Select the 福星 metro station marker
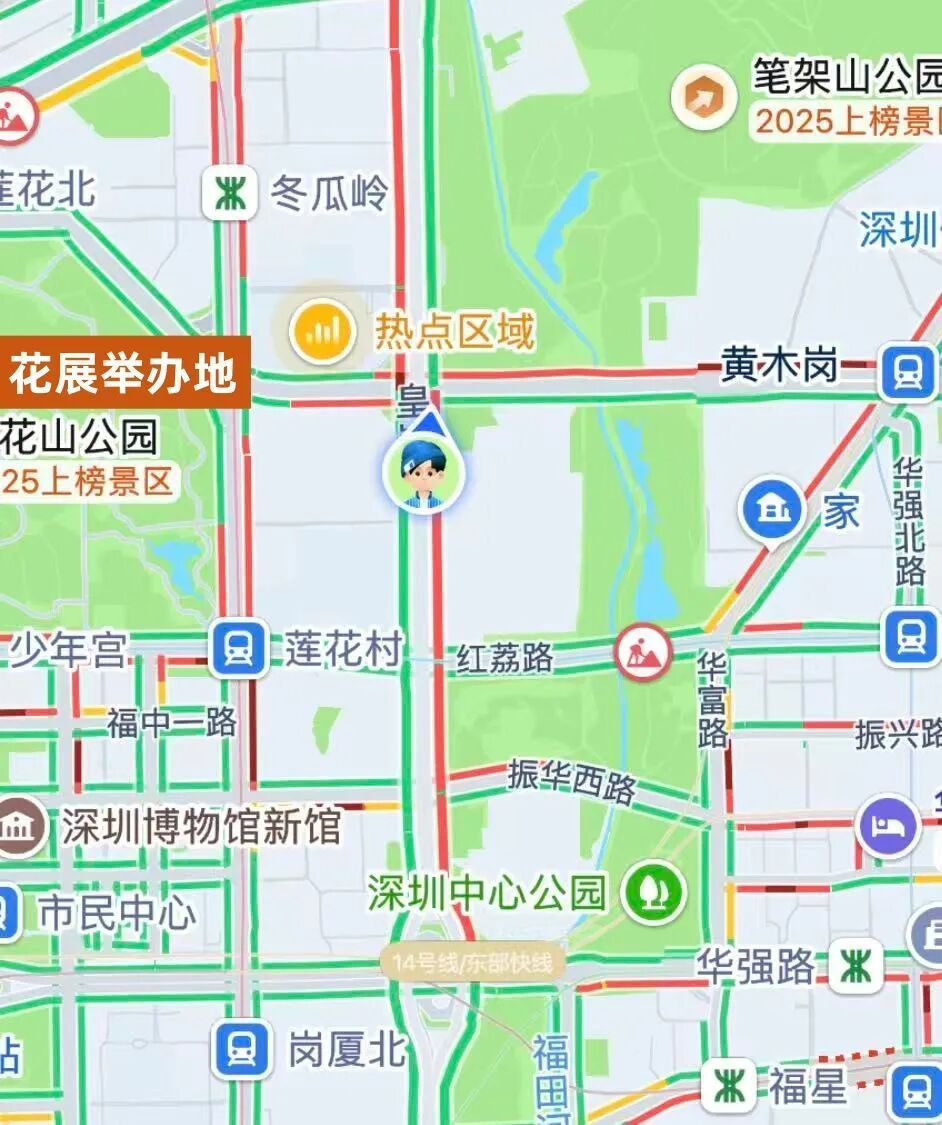This screenshot has width=942, height=1125. tap(728, 1086)
